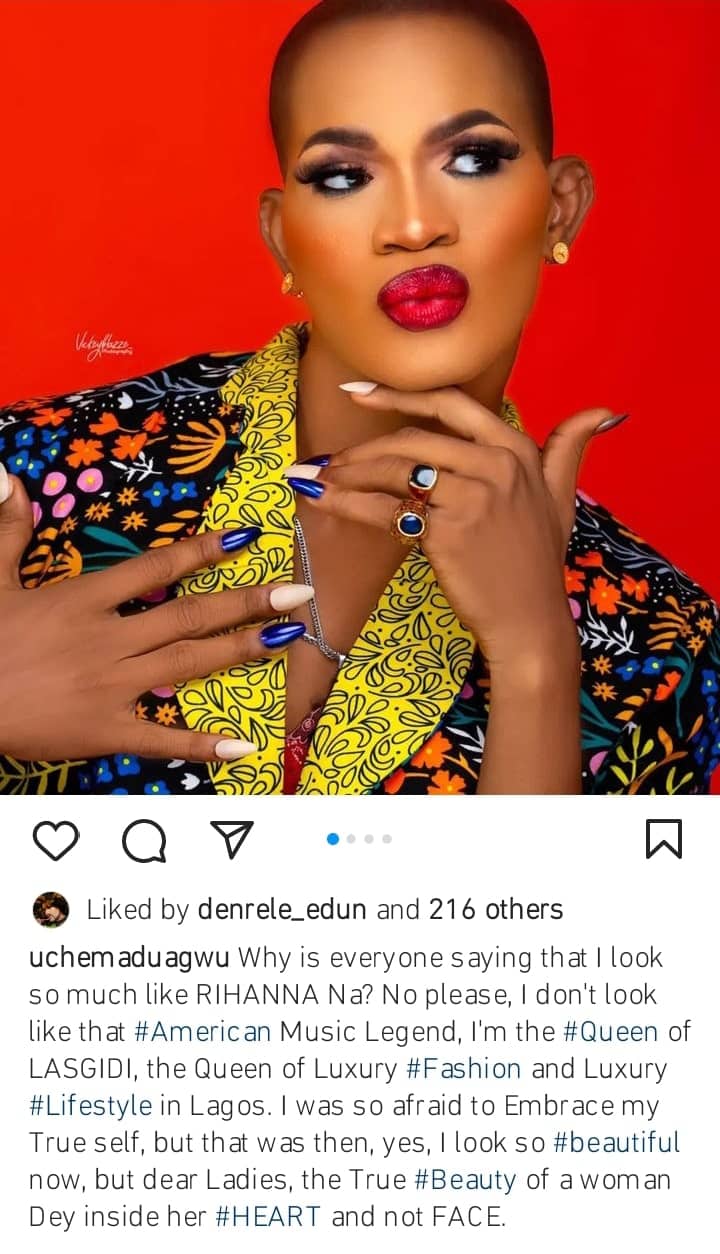720x1254 pixels.
Task: Open the #Beauty hashtag
Action: click(465, 1179)
